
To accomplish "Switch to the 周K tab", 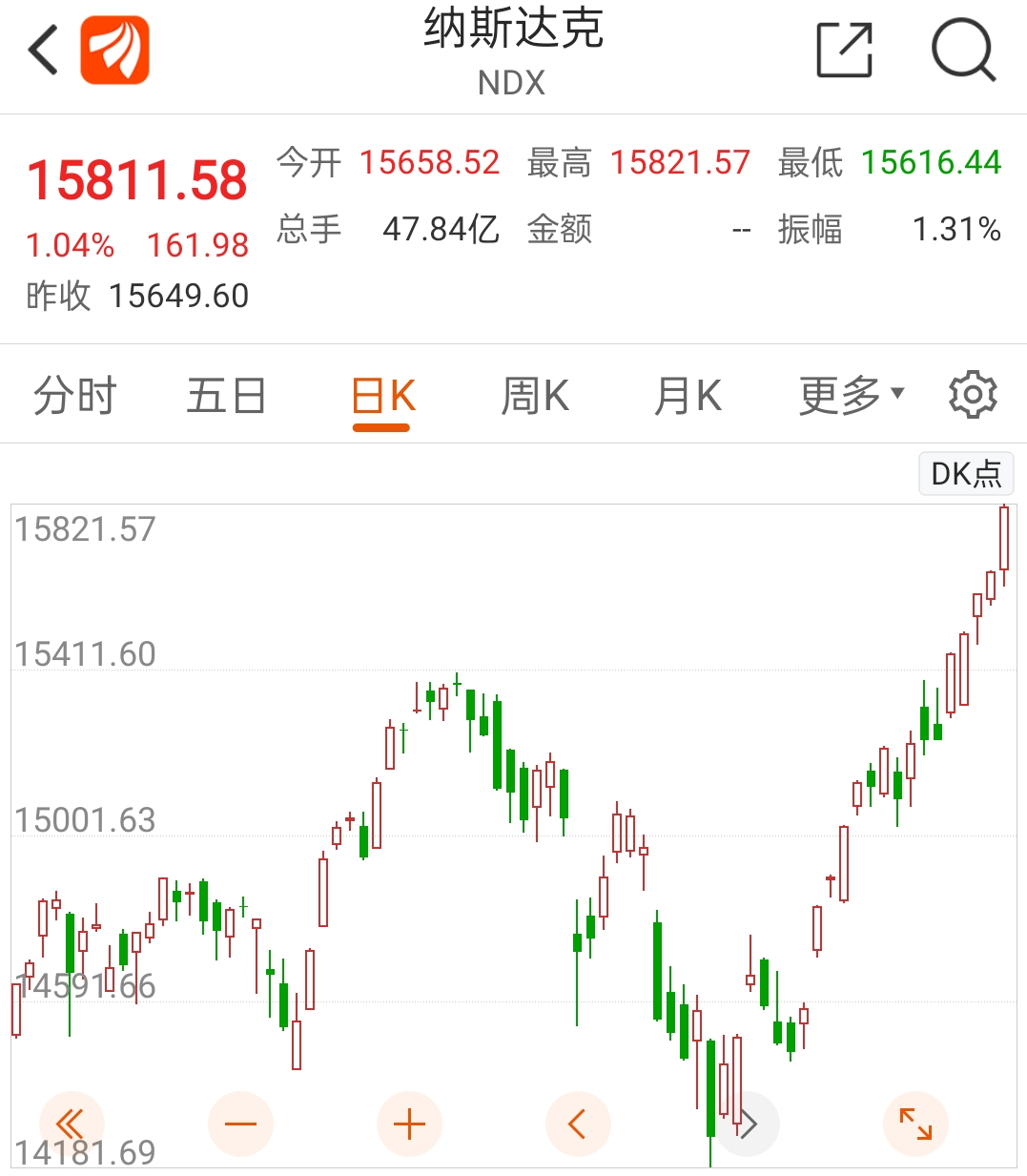I will [x=536, y=394].
